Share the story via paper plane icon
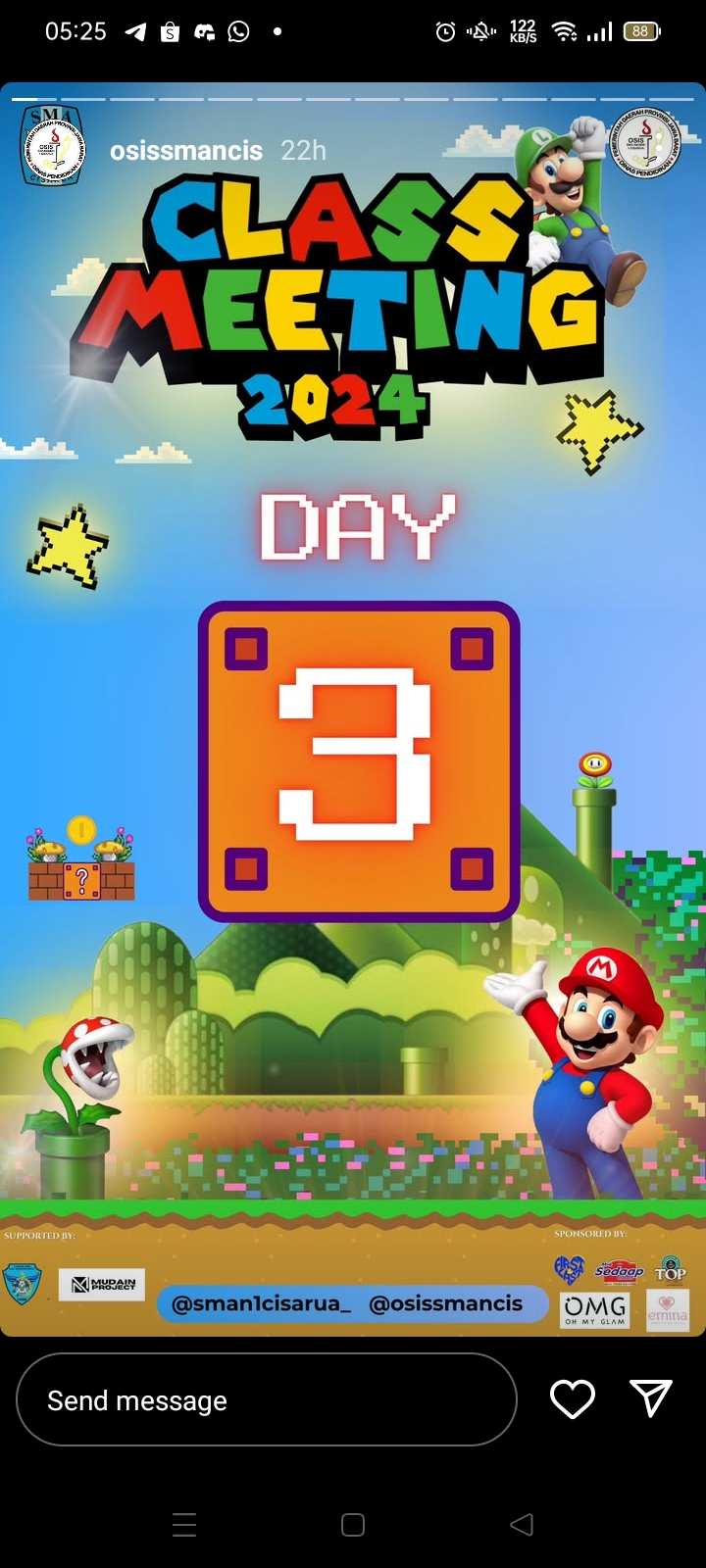The image size is (706, 1568). click(650, 1399)
